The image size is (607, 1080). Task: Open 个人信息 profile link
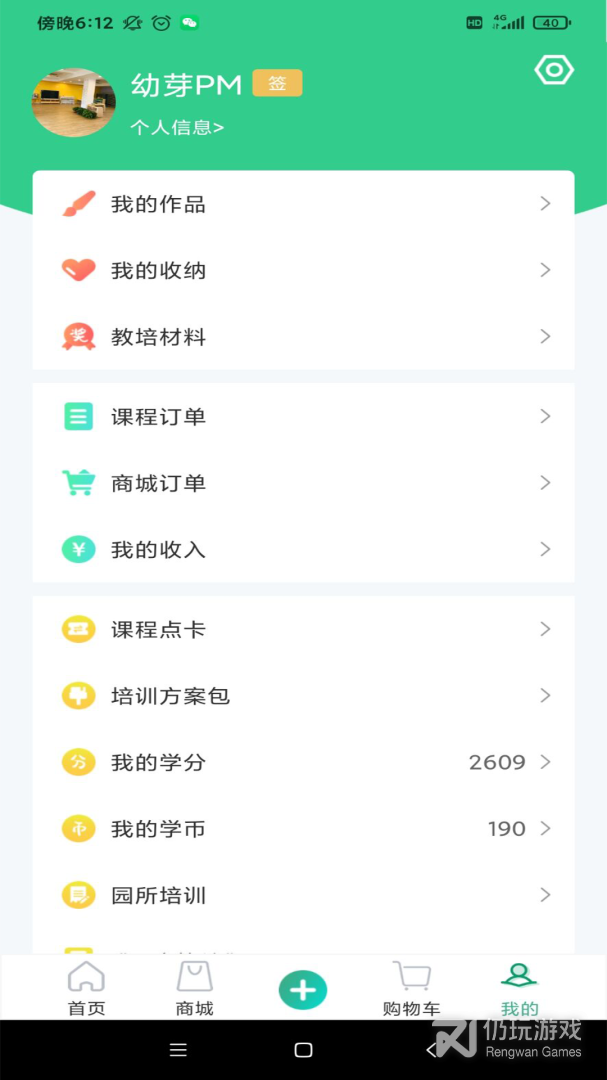click(x=177, y=128)
